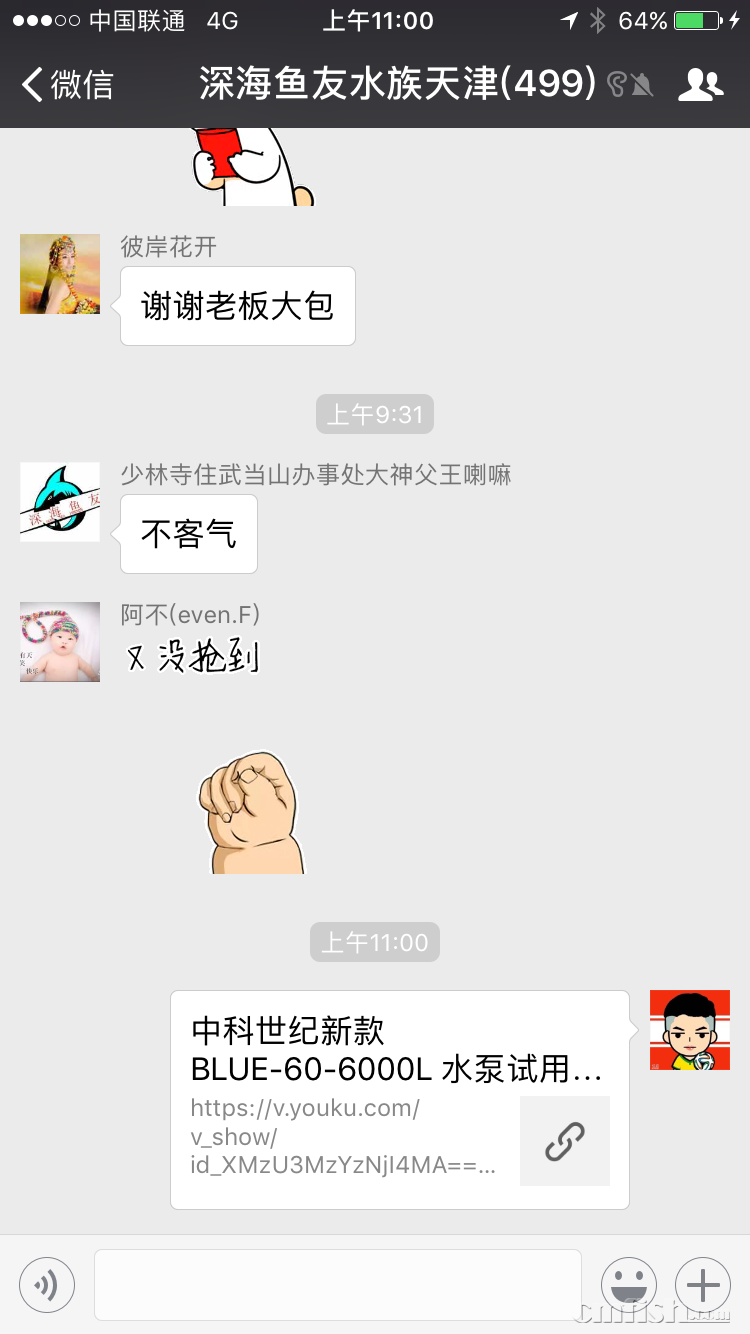Viewport: 750px width, 1334px height.
Task: Tap the message text input field
Action: [x=338, y=1284]
